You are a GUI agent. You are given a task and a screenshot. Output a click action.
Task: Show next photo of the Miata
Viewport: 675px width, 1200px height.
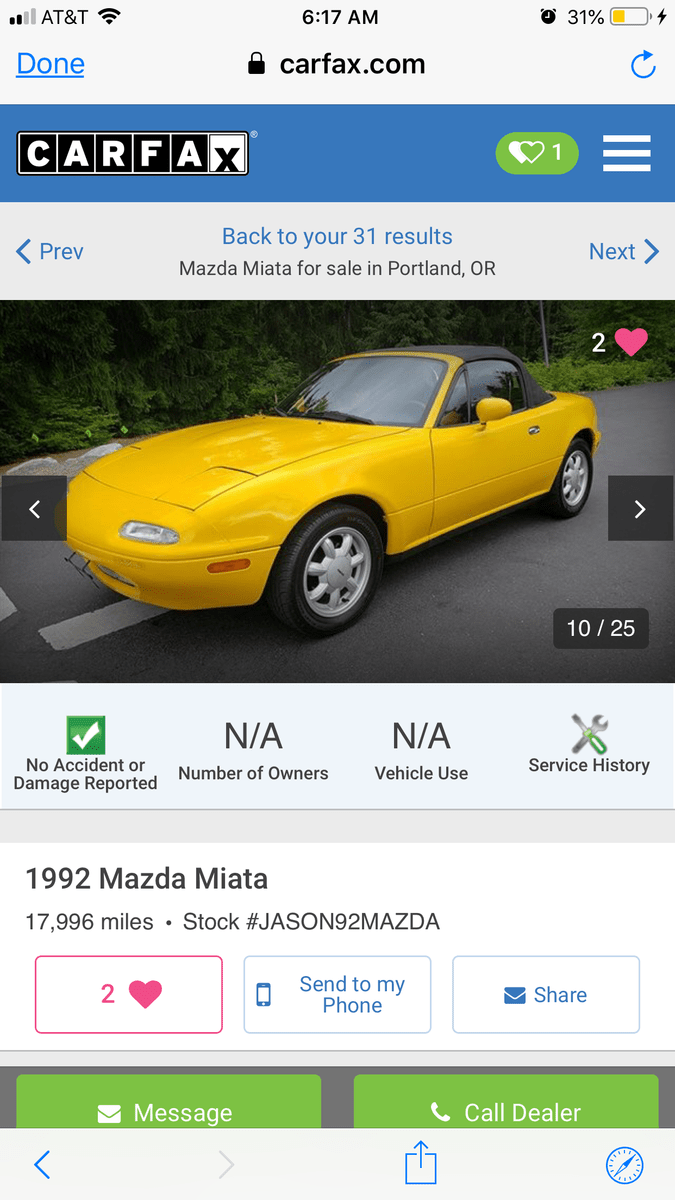pos(640,509)
